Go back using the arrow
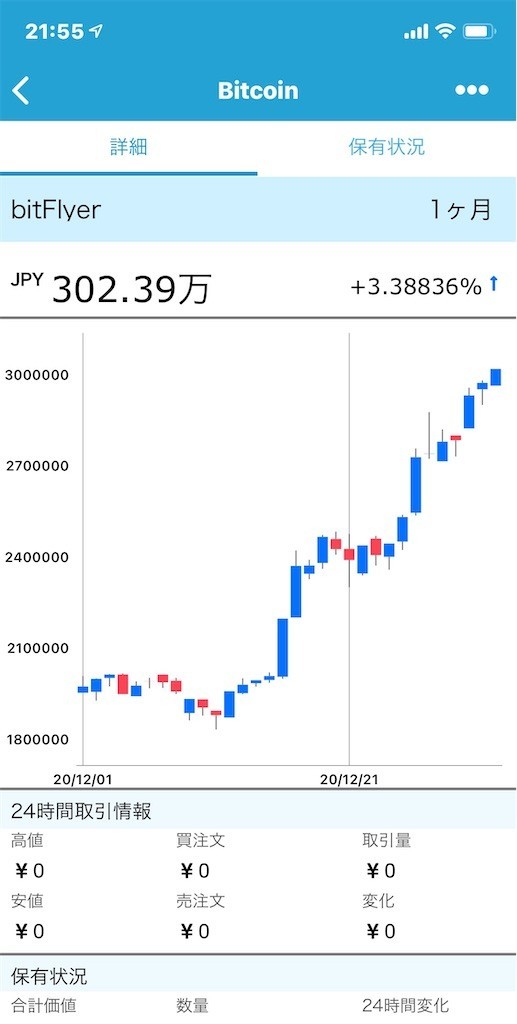Viewport: 517px width, 1024px height. pyautogui.click(x=21, y=90)
